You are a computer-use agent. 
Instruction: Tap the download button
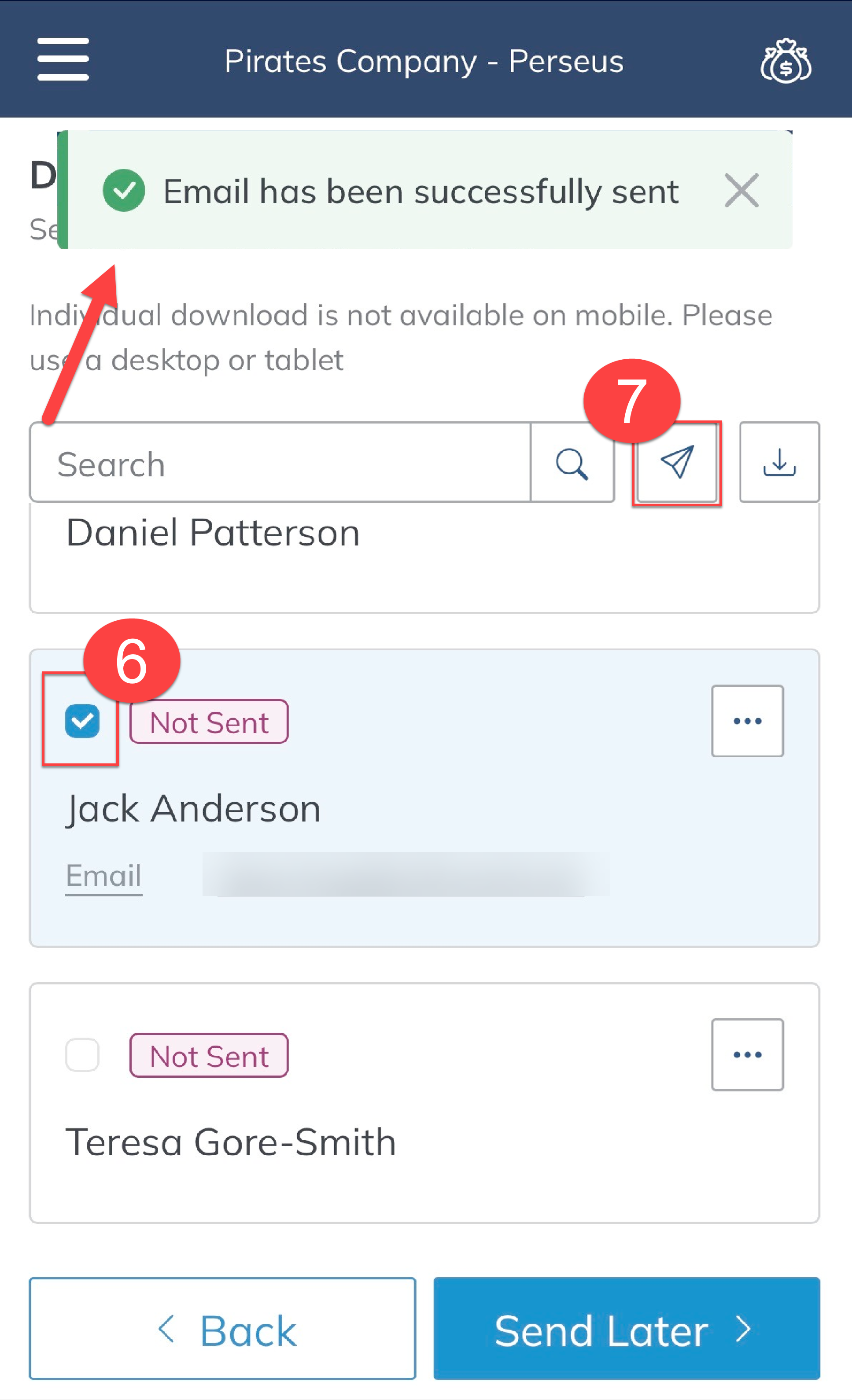pos(778,463)
